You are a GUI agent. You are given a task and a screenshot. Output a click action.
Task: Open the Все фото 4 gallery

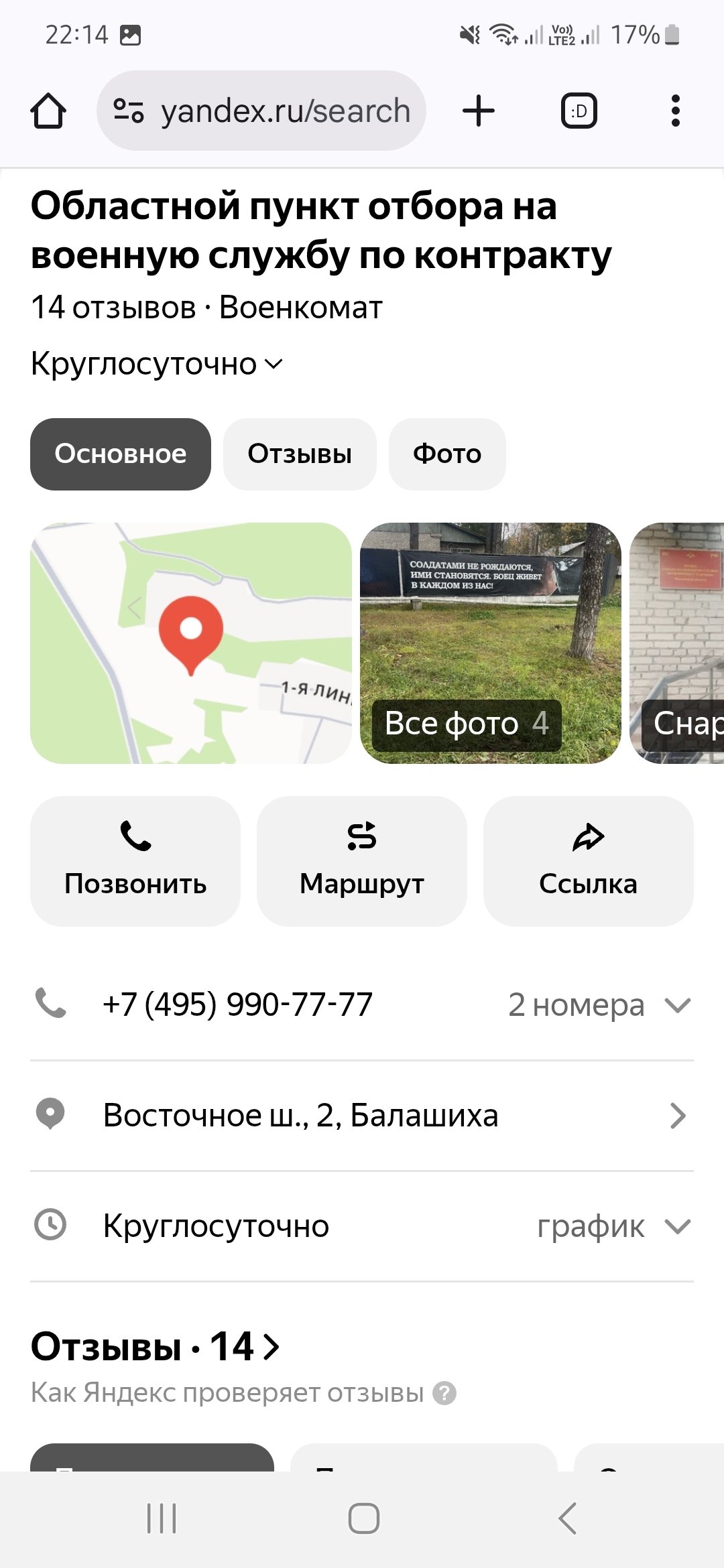click(x=467, y=724)
